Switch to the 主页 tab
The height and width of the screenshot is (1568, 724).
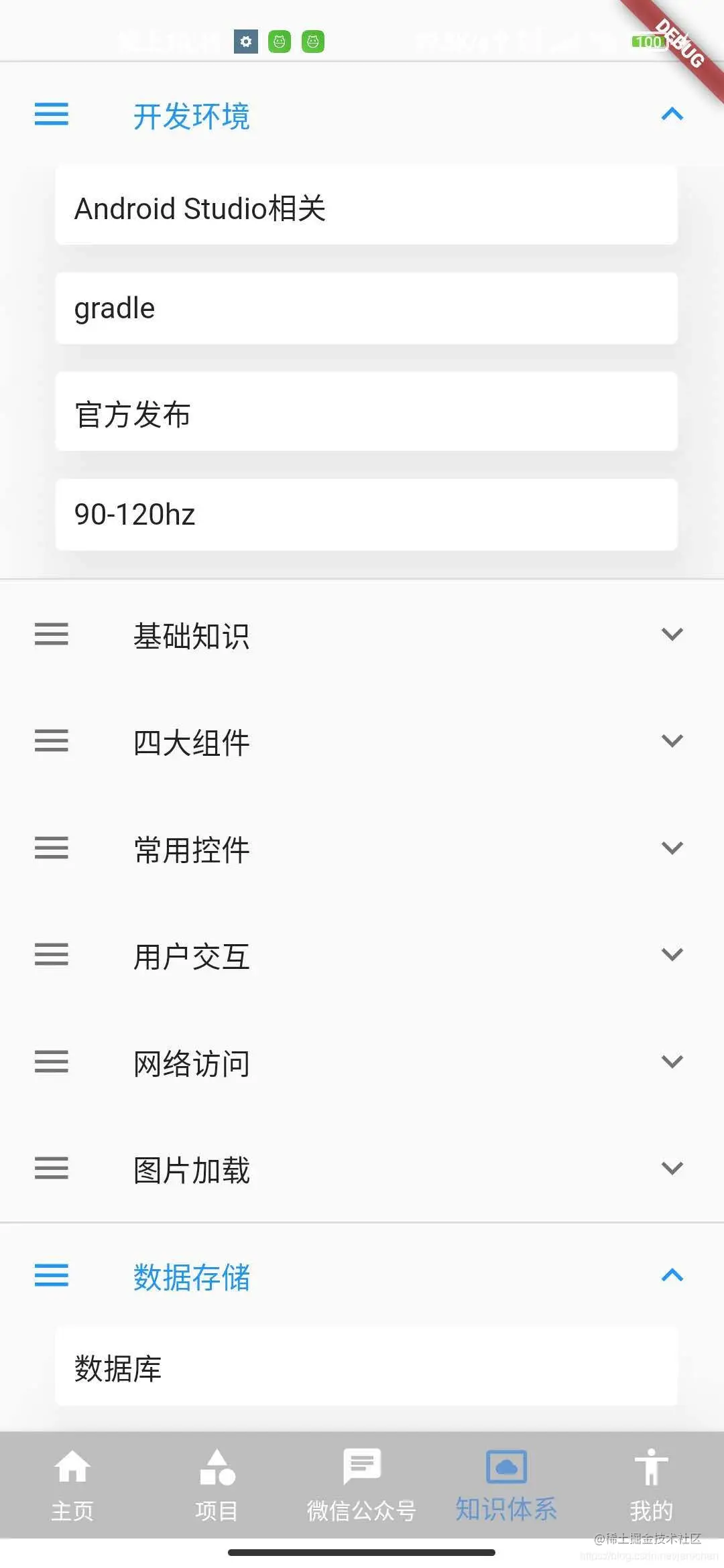72,1484
